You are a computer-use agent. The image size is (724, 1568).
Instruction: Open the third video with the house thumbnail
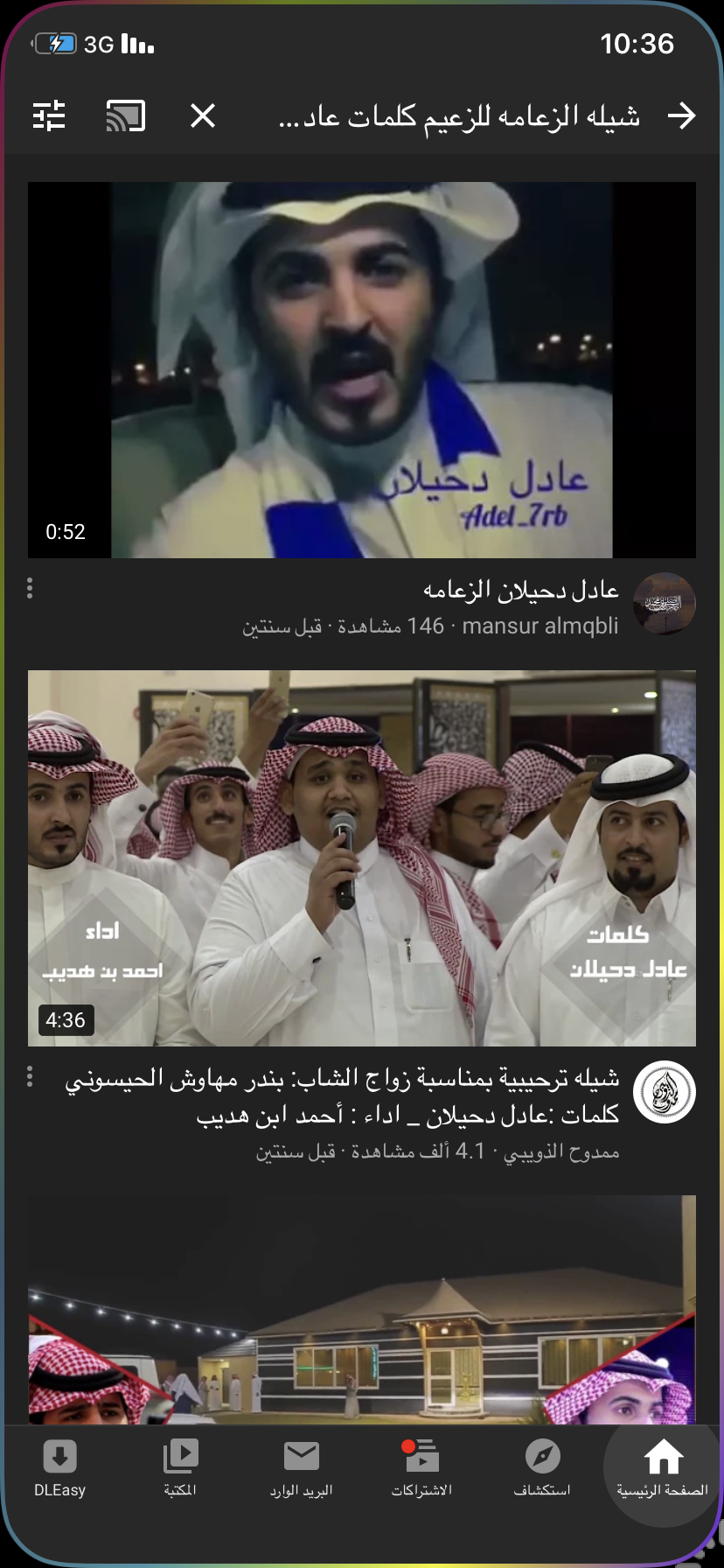tap(362, 1308)
